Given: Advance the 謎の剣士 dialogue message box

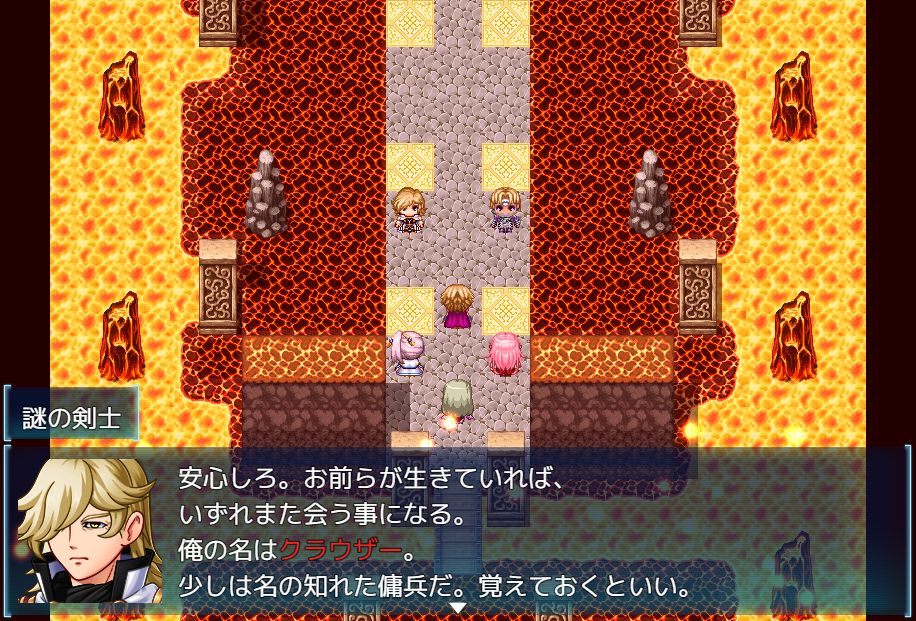Looking at the screenshot, I should (457, 607).
